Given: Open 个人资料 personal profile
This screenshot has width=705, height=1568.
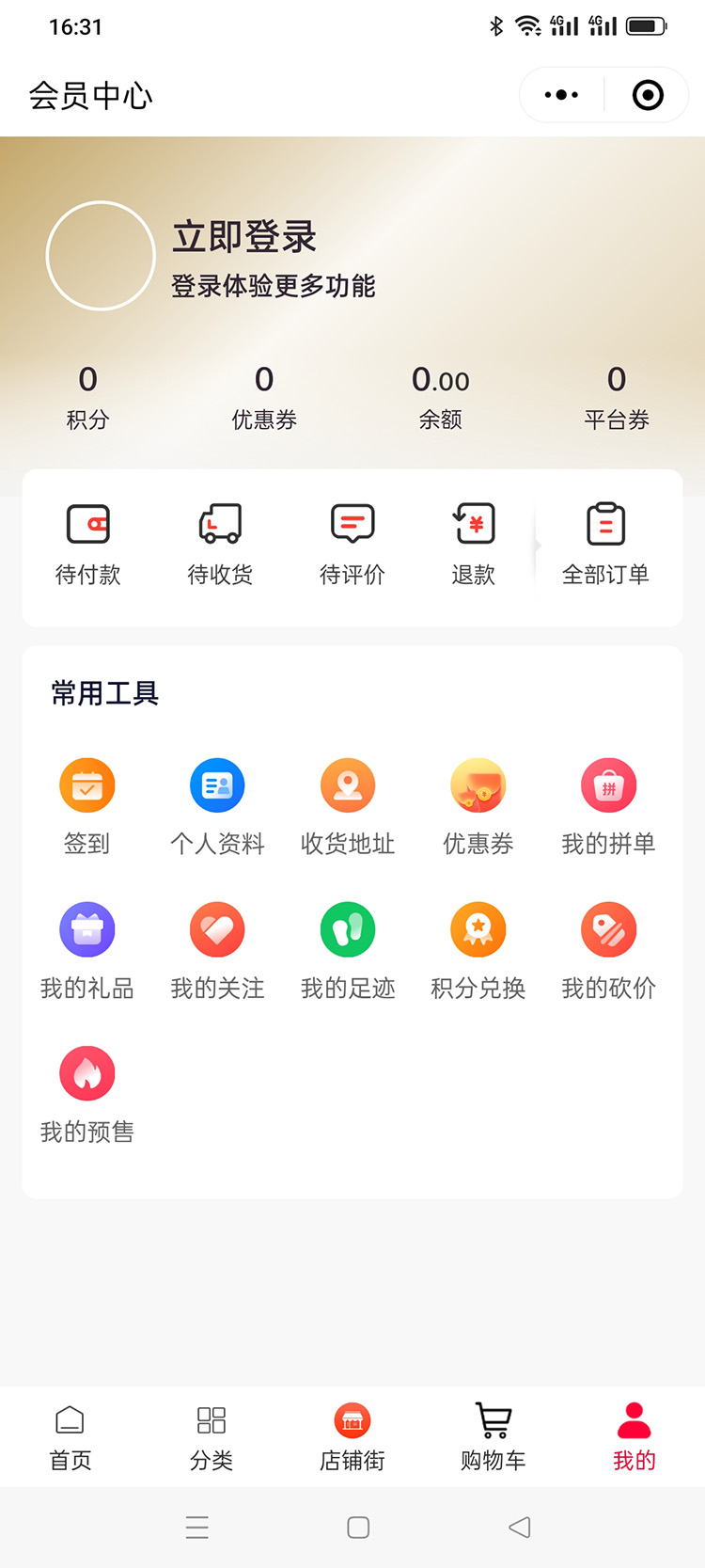Looking at the screenshot, I should pos(217,806).
